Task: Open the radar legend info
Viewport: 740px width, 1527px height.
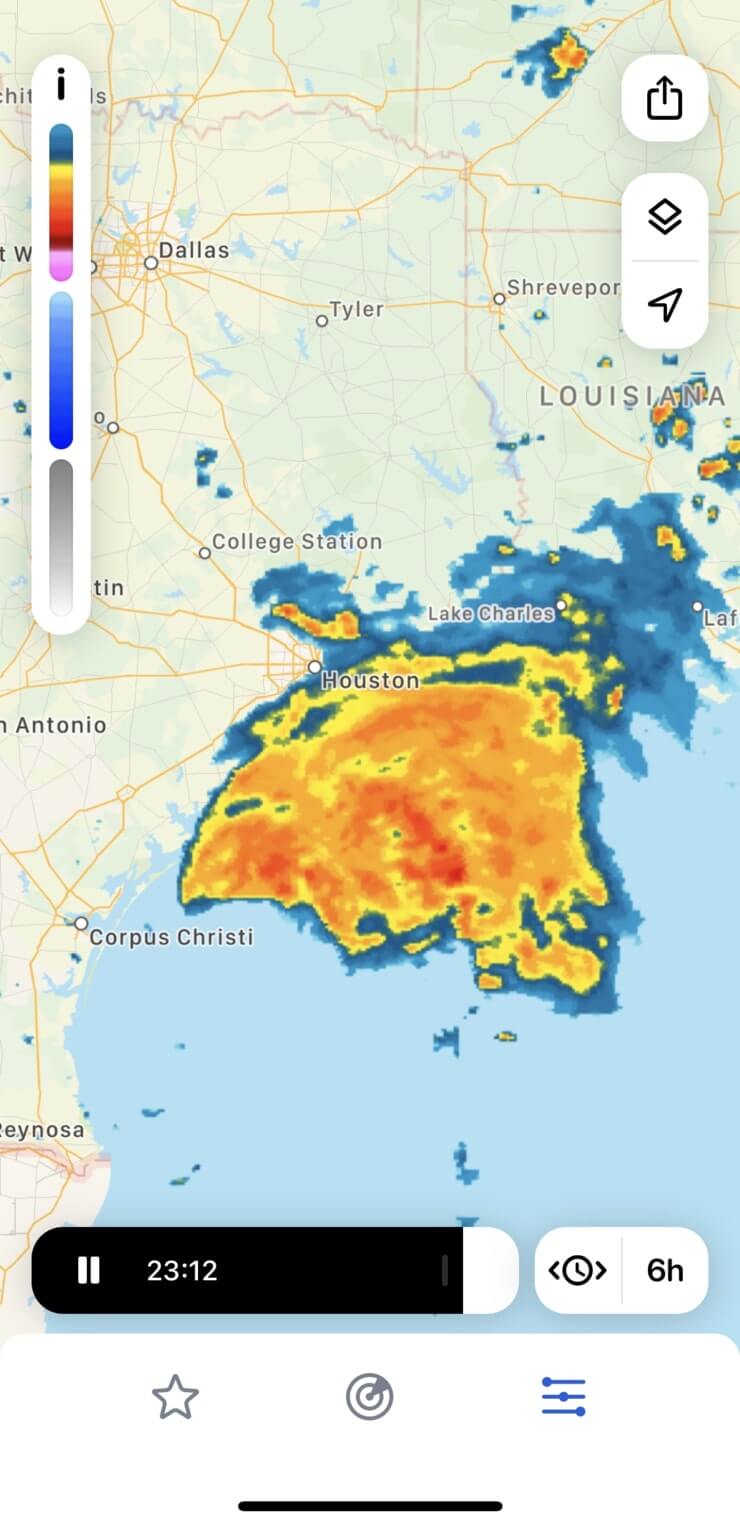Action: click(x=61, y=85)
